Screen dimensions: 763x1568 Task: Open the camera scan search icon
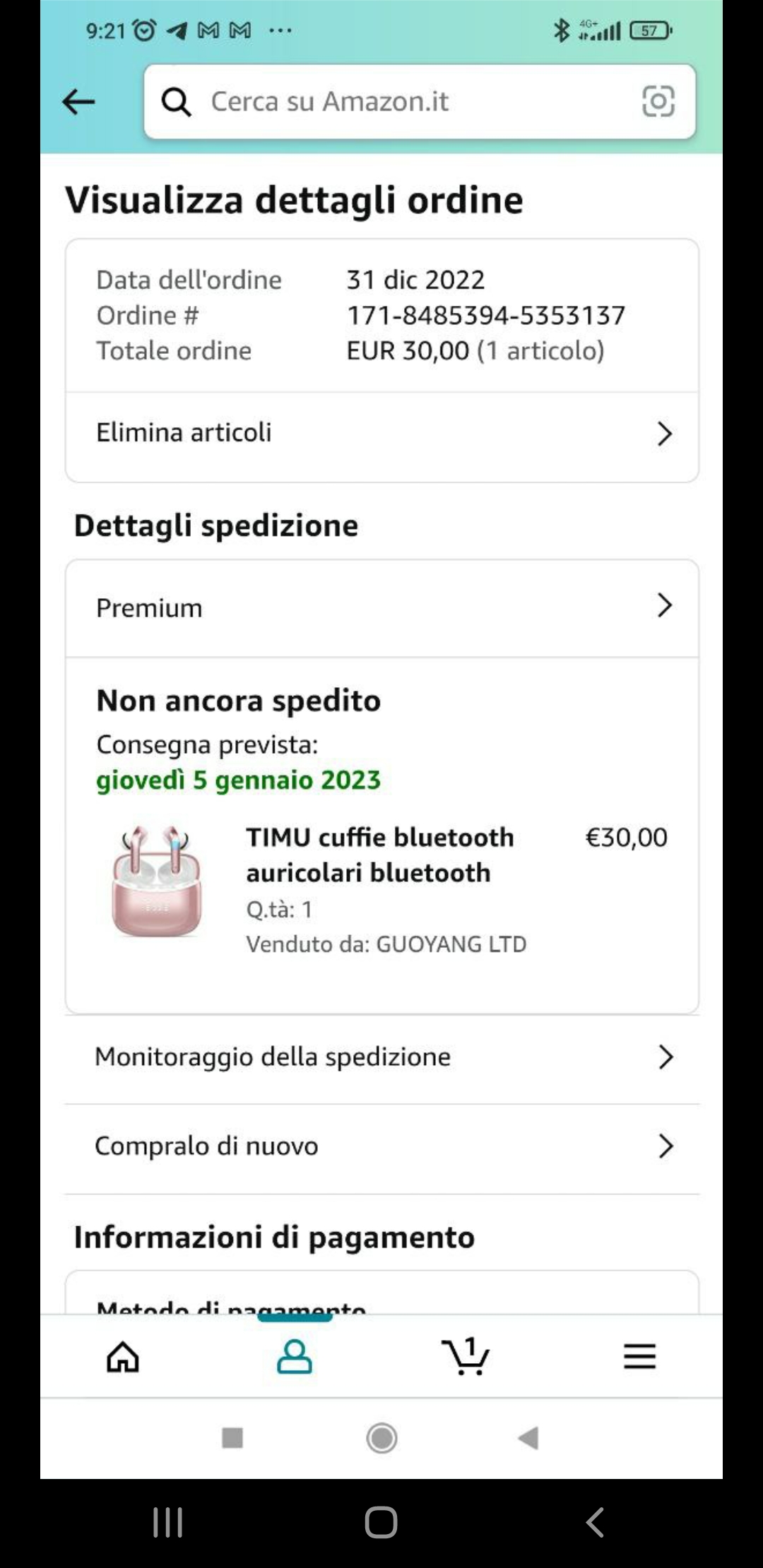click(658, 102)
